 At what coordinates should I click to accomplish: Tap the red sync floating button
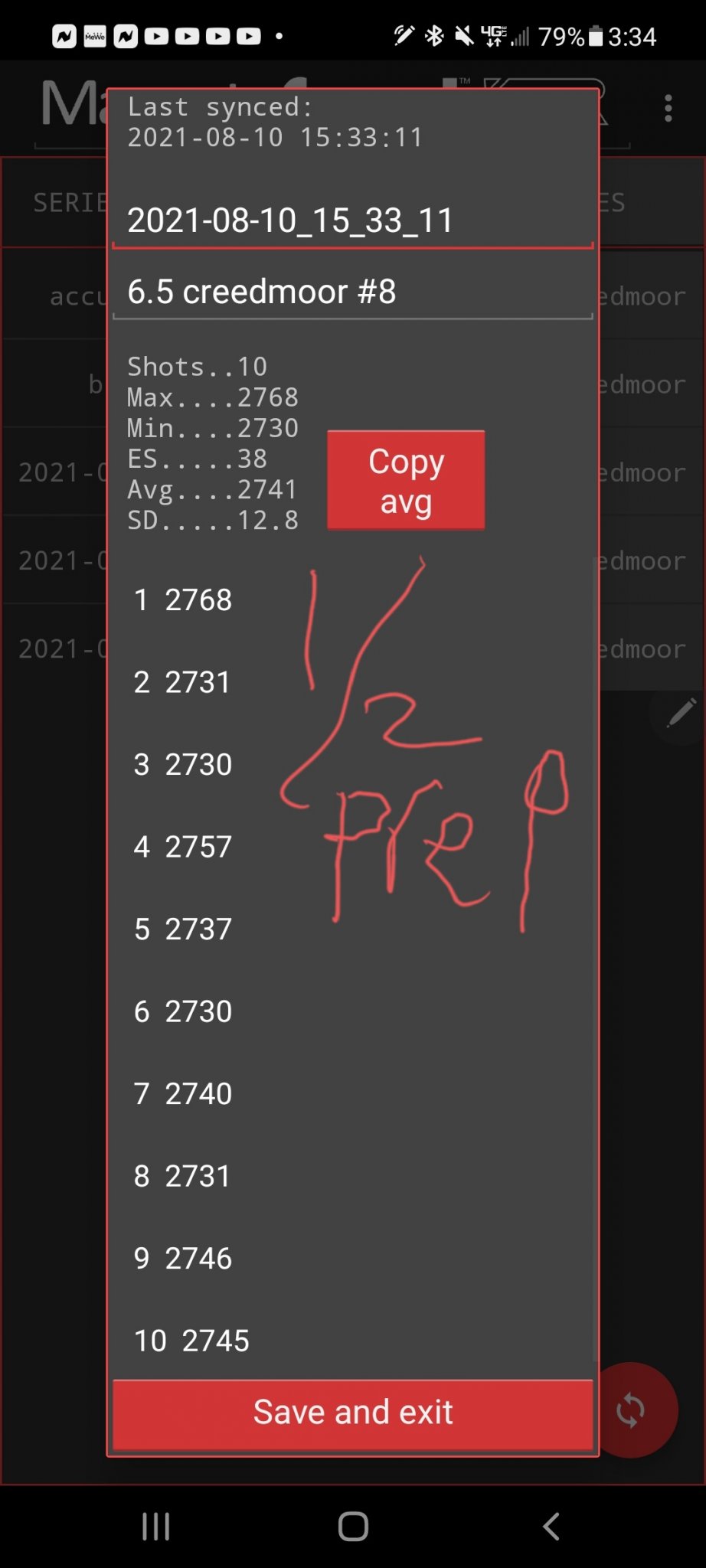click(x=632, y=1410)
